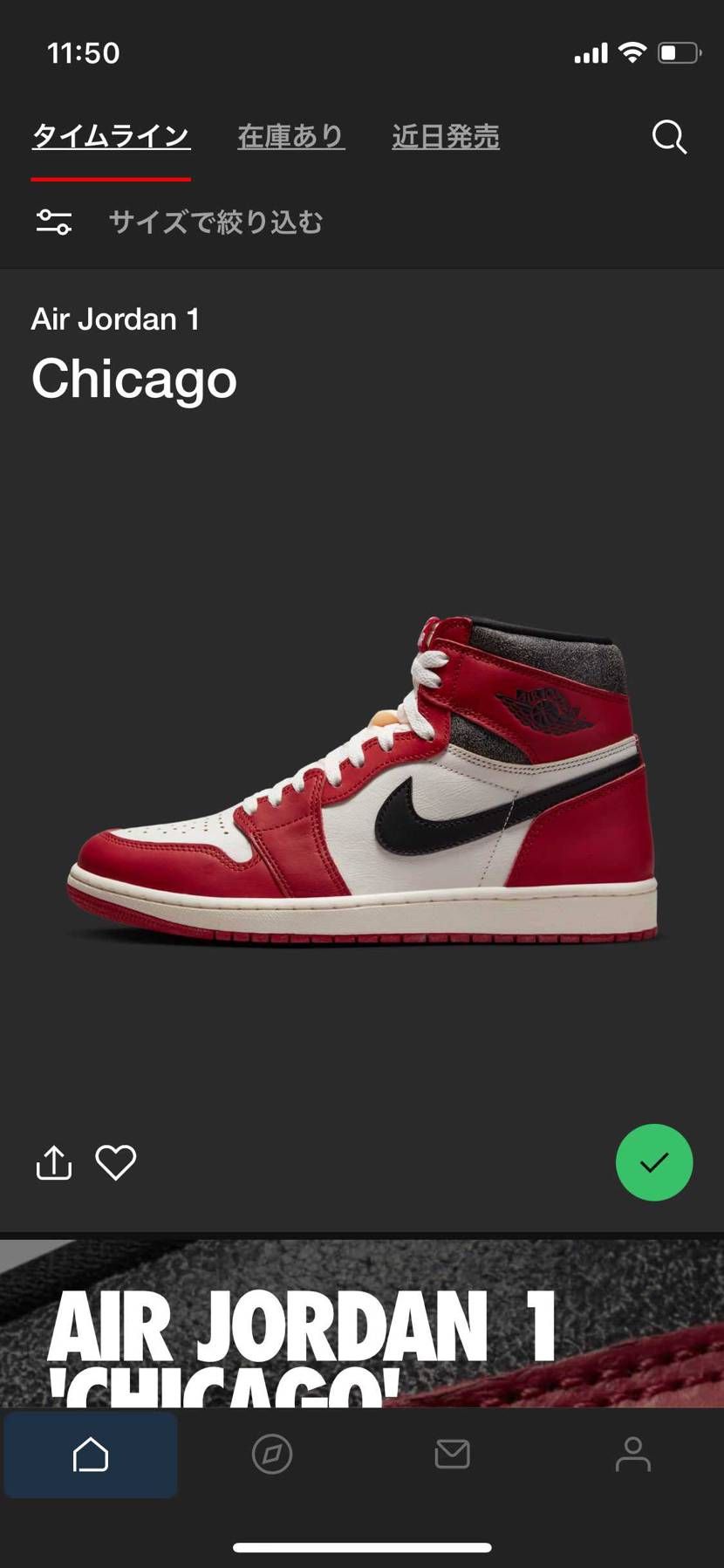The height and width of the screenshot is (1568, 724).
Task: Switch to the タイムライン tab
Action: (x=111, y=137)
